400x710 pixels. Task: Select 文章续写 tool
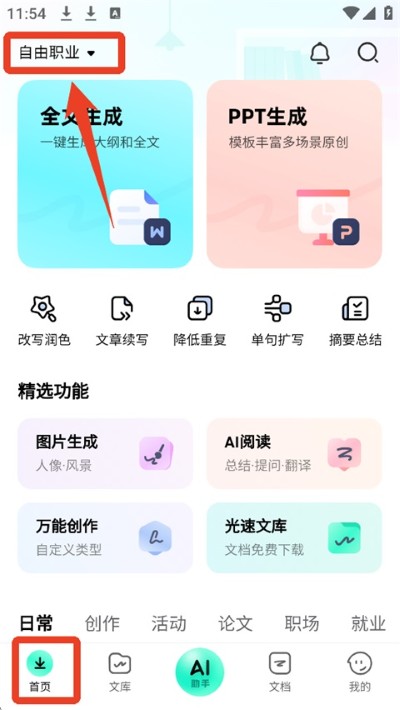click(122, 321)
